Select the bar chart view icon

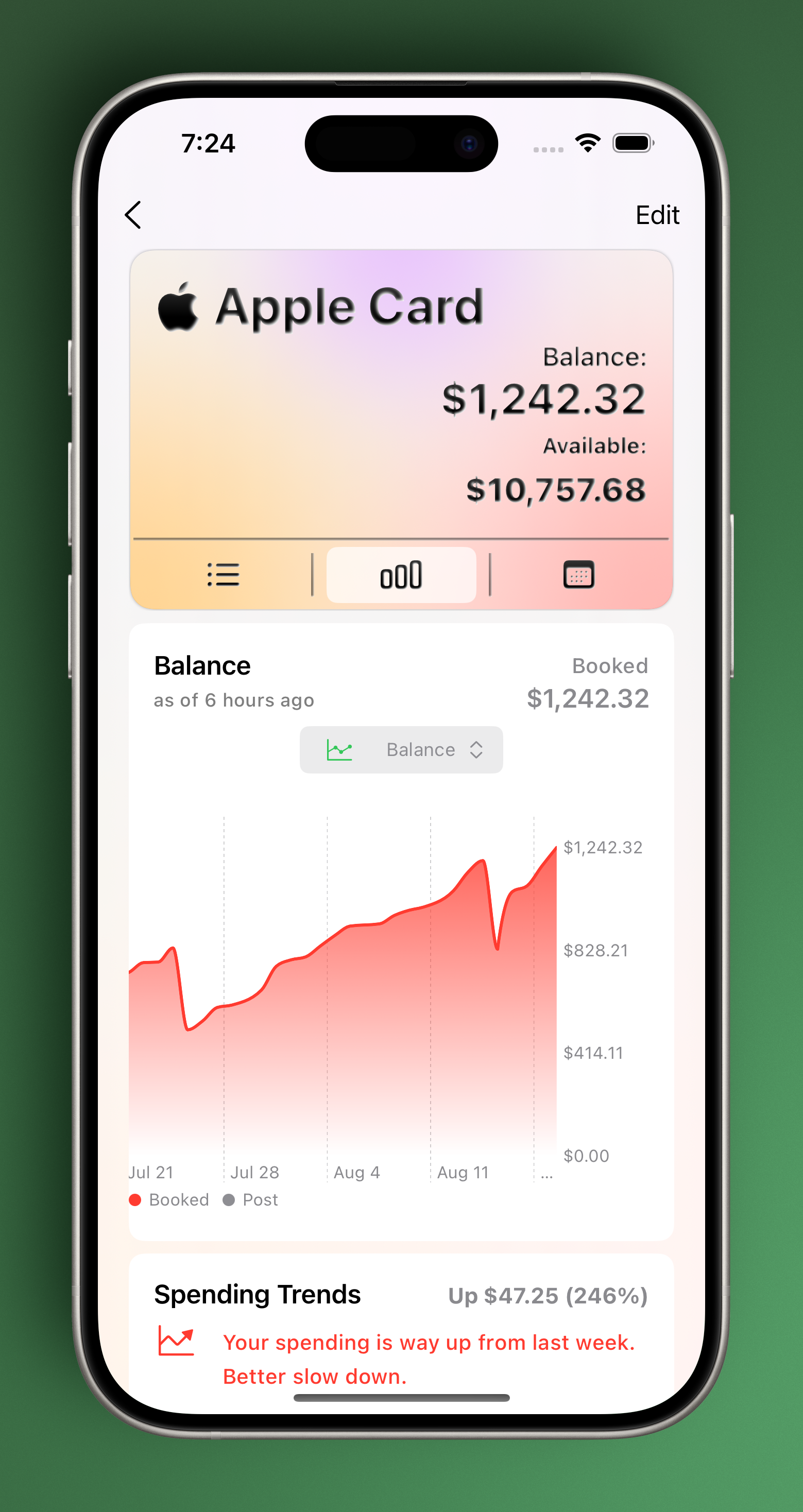coord(401,575)
